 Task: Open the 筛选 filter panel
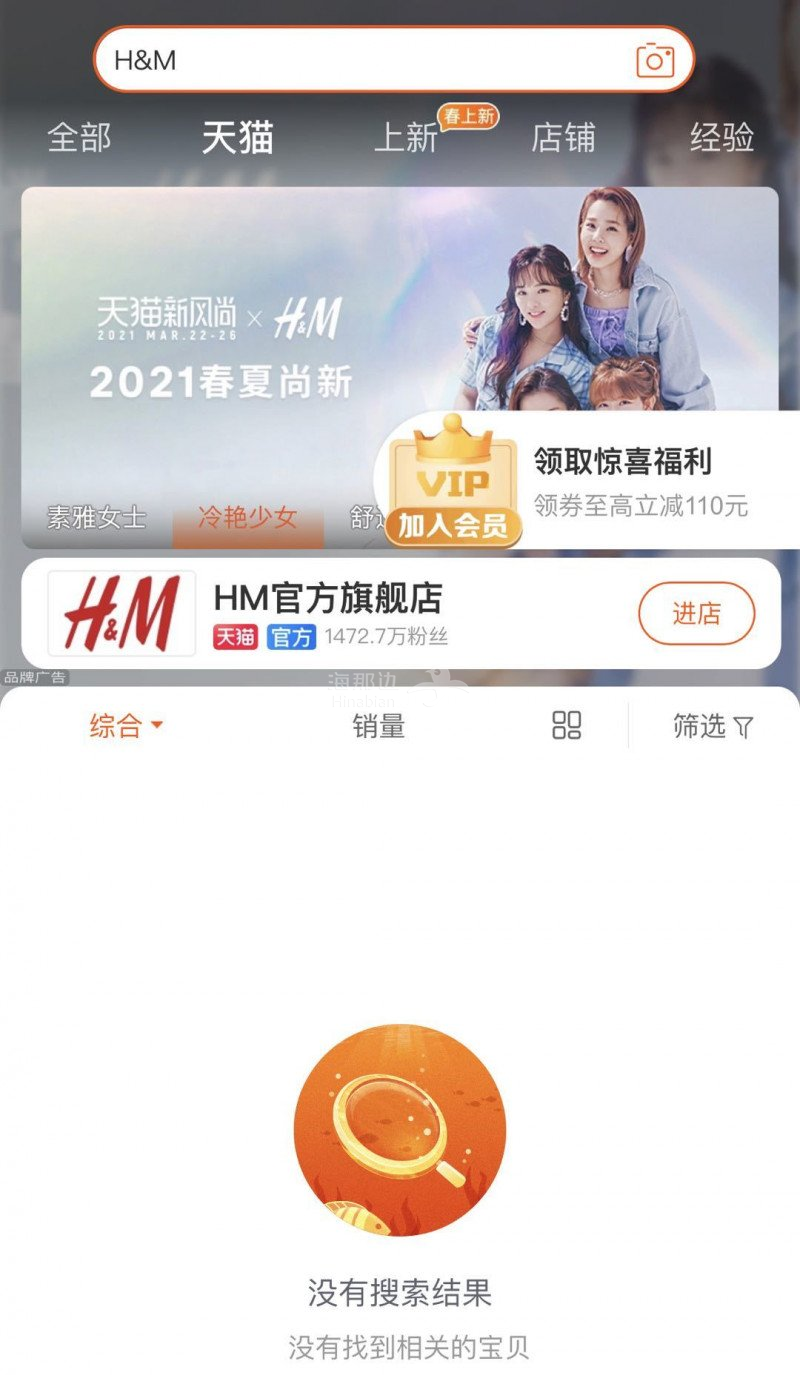tap(712, 726)
